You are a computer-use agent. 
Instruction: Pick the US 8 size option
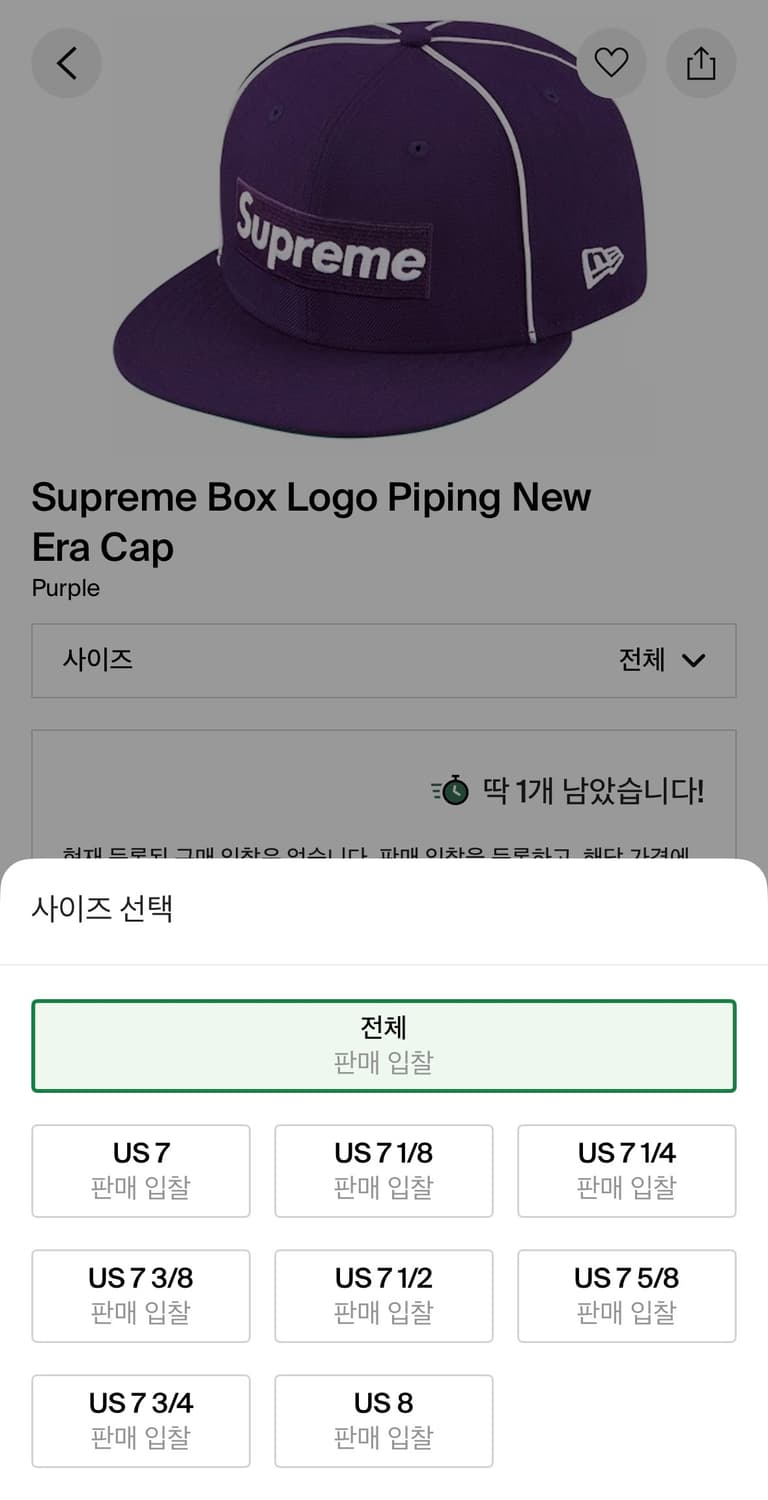coord(384,1420)
